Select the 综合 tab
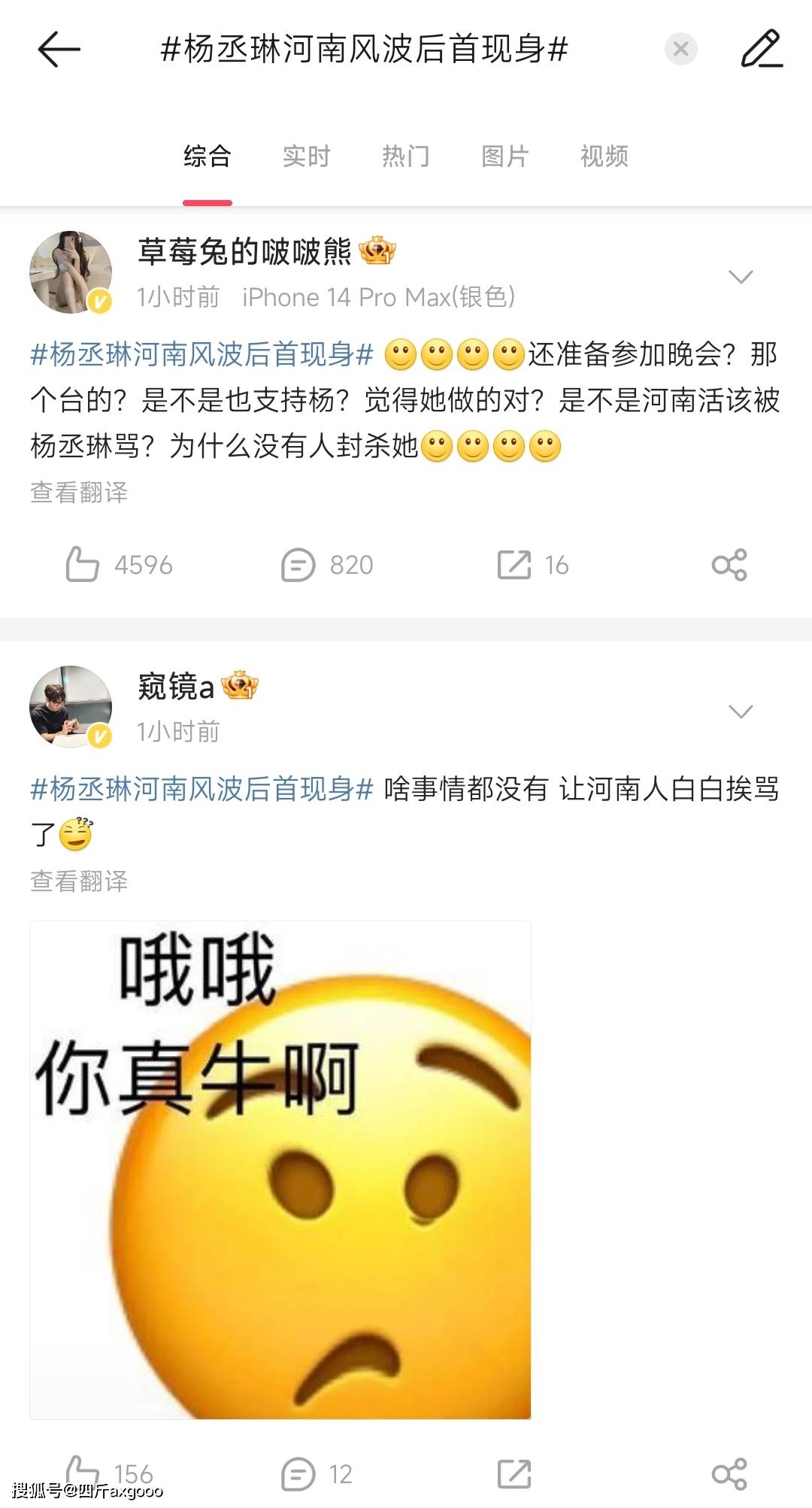Screen dimensions: 812x1508 tap(207, 156)
